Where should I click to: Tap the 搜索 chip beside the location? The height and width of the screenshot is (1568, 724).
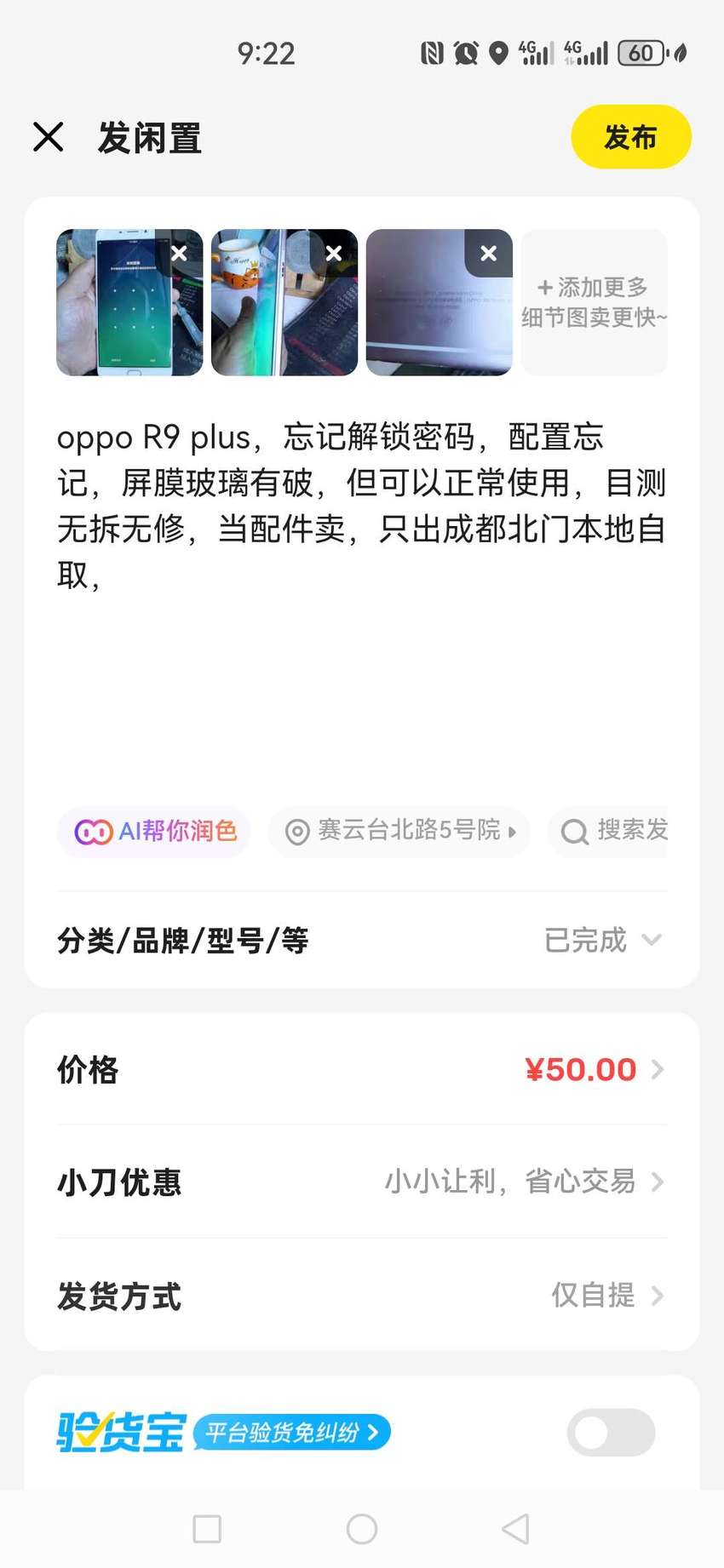click(610, 831)
